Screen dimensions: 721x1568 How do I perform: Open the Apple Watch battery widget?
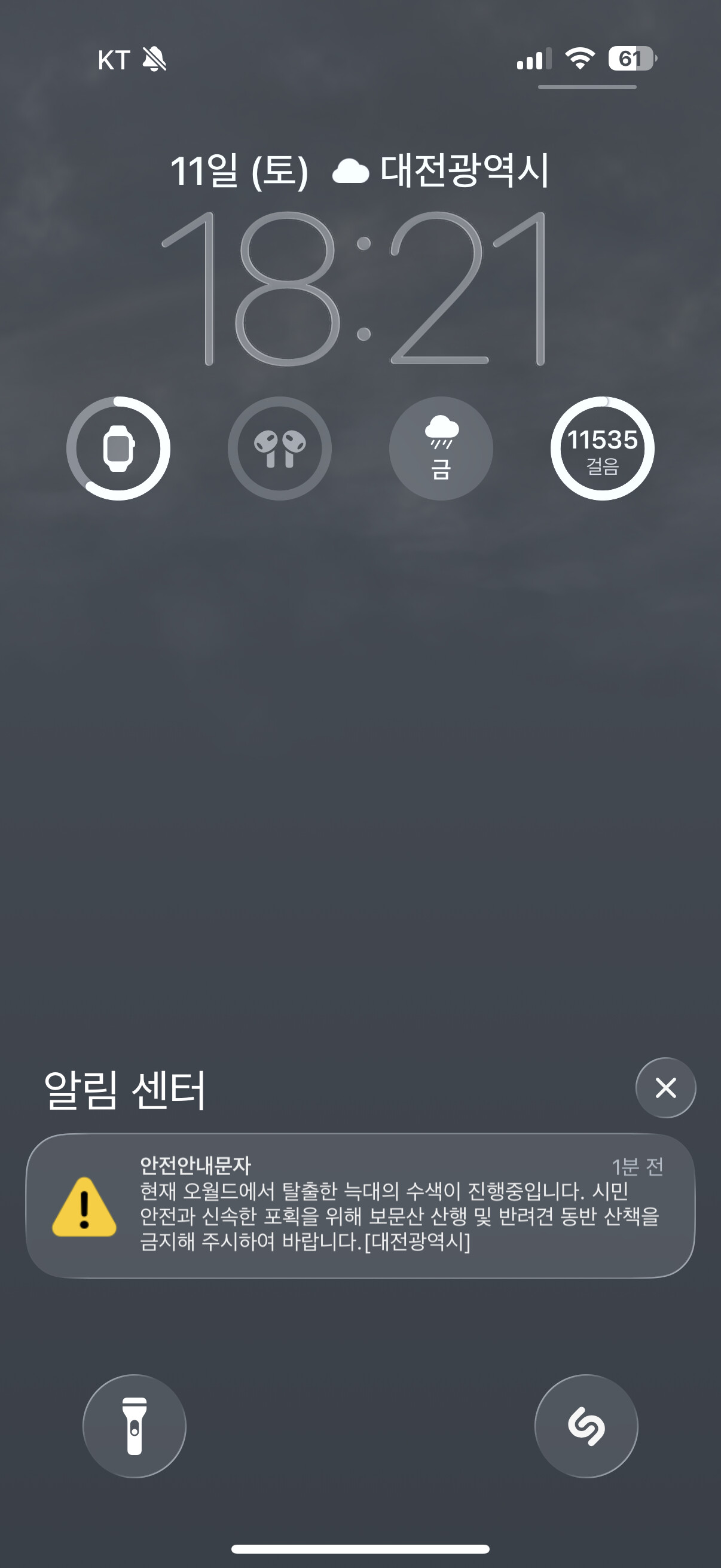[x=118, y=449]
